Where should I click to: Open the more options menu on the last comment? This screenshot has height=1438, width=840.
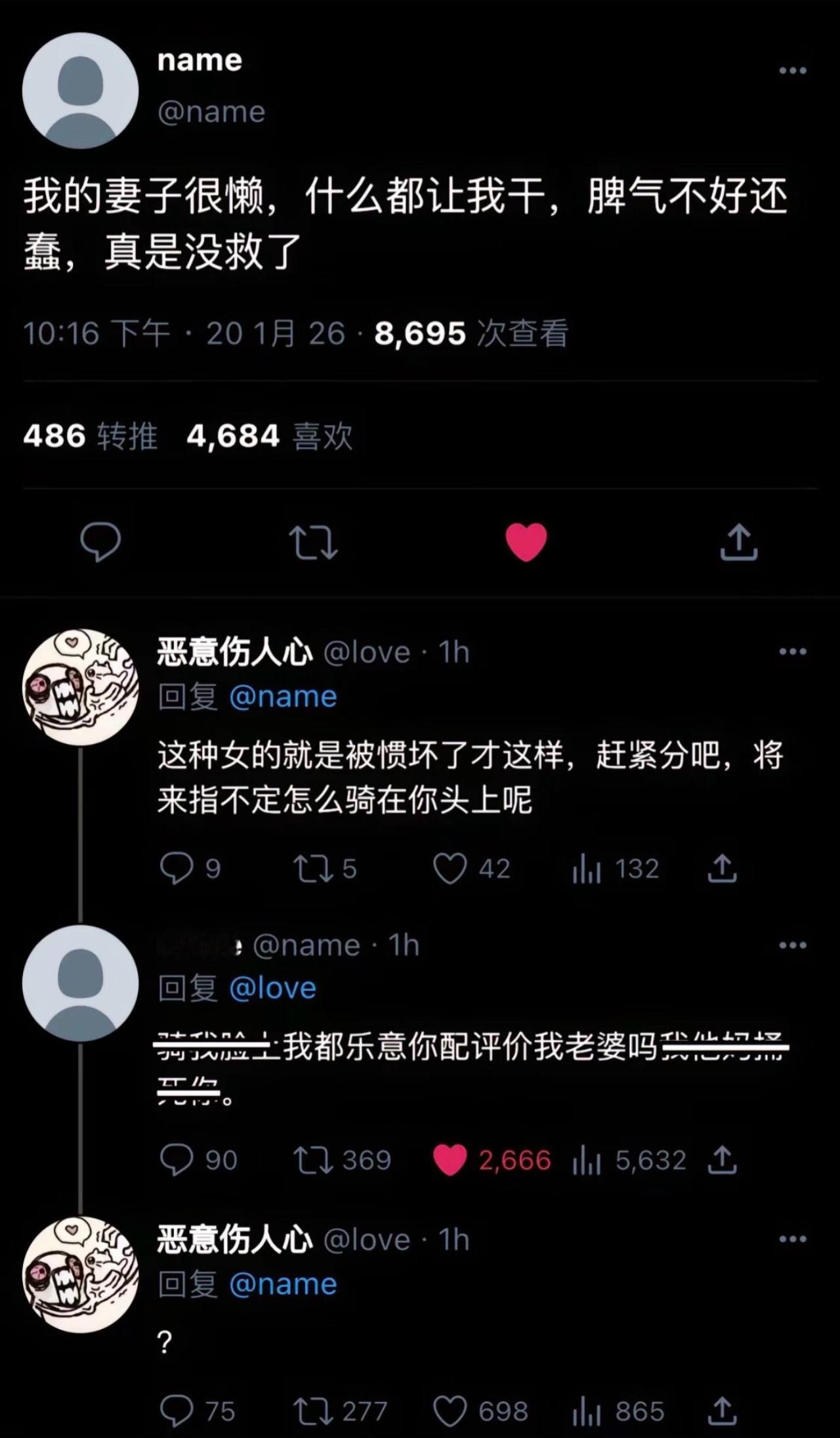point(793,1238)
